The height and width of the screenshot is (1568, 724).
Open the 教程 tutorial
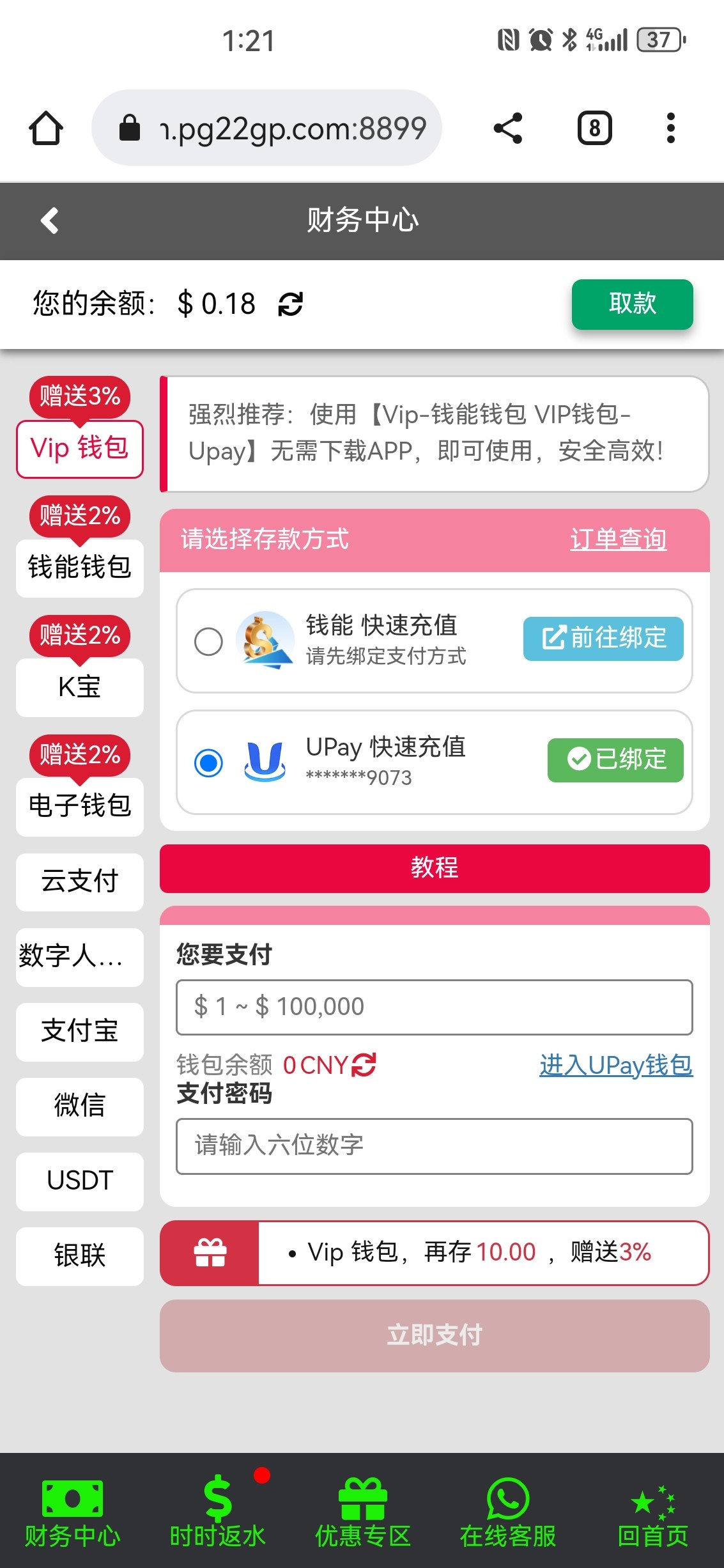[x=434, y=867]
